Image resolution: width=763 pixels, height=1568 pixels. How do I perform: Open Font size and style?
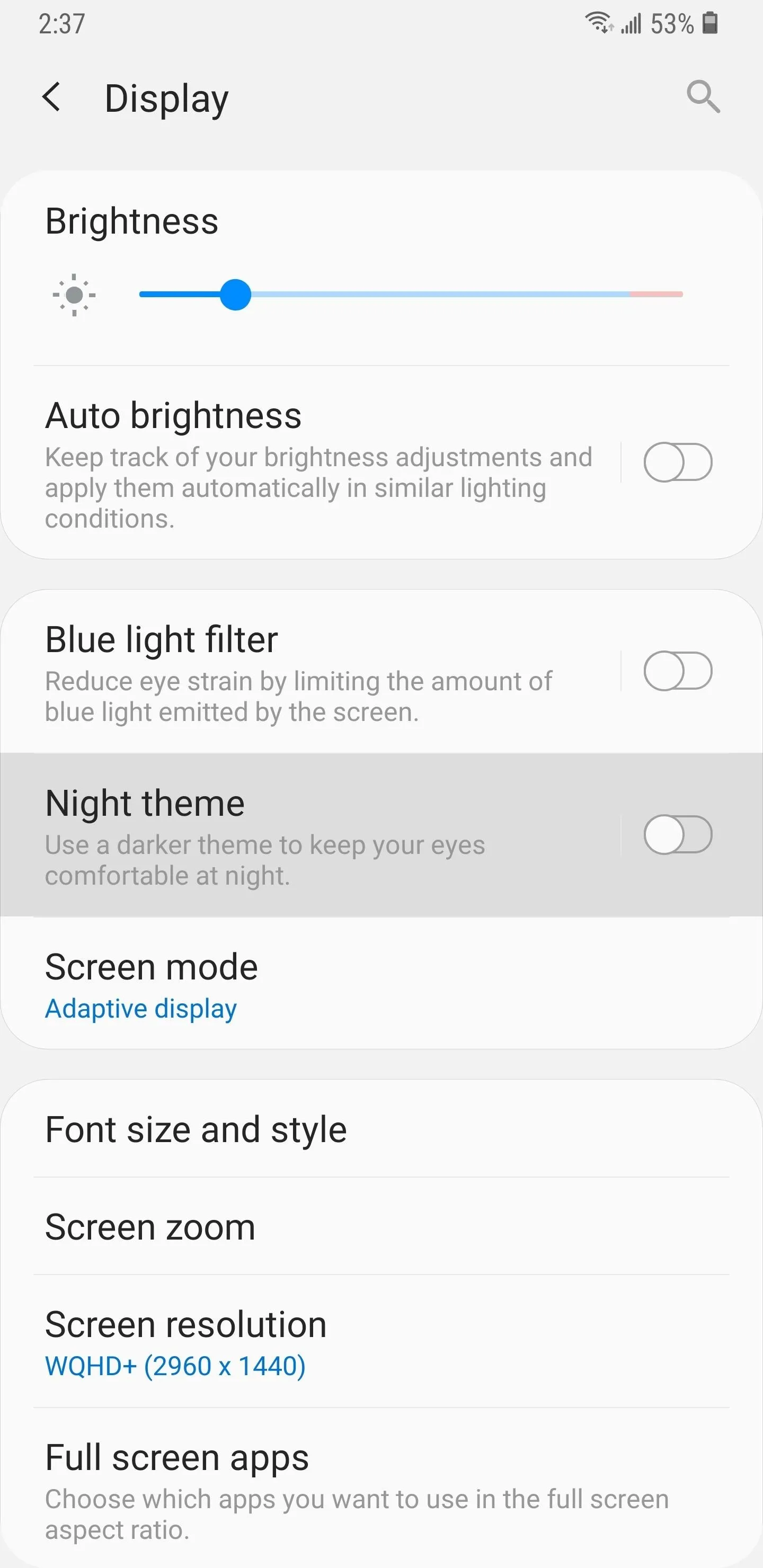[x=381, y=1129]
